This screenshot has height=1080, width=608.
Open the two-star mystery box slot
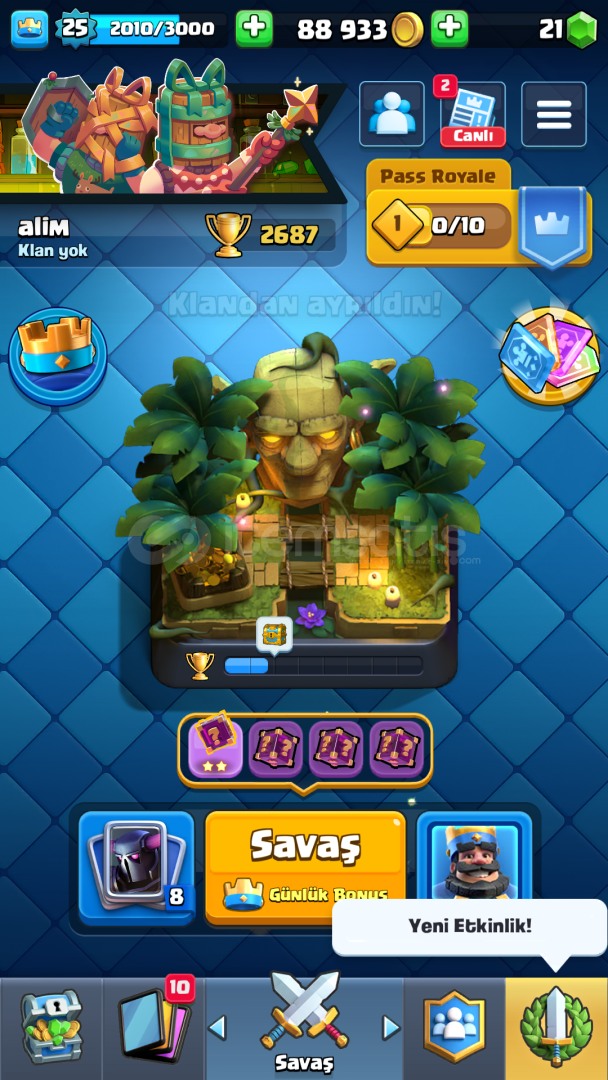(215, 748)
